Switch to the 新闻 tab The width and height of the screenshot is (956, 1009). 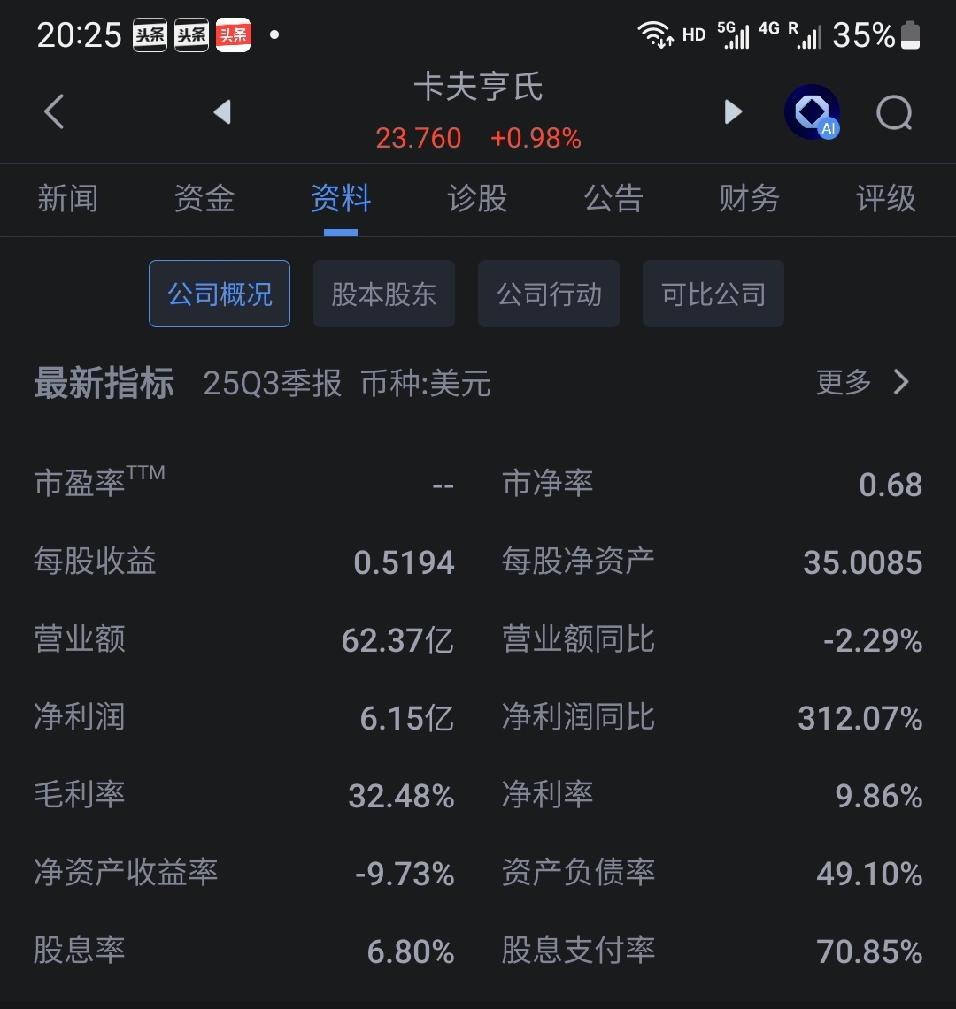(67, 199)
